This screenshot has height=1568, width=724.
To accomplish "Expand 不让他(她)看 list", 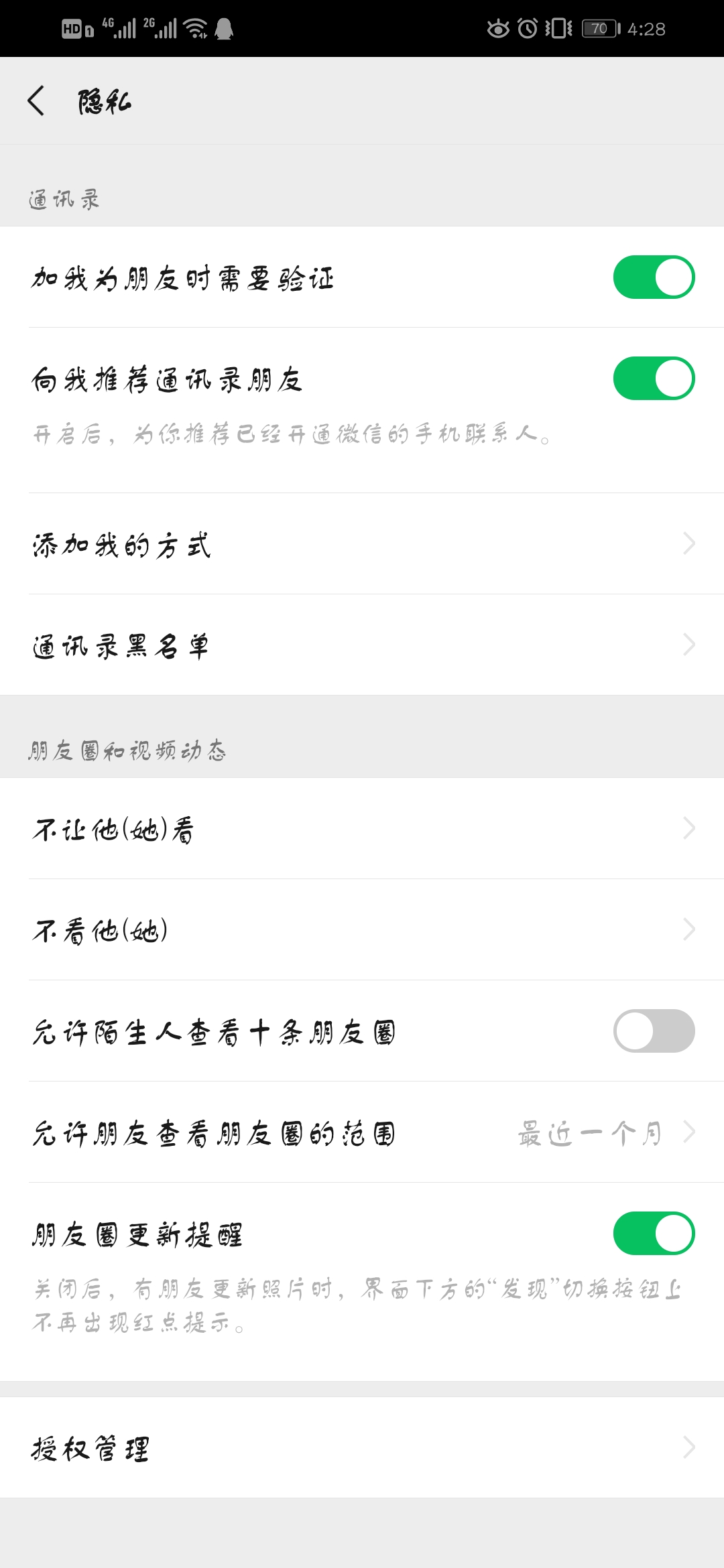I will click(689, 829).
